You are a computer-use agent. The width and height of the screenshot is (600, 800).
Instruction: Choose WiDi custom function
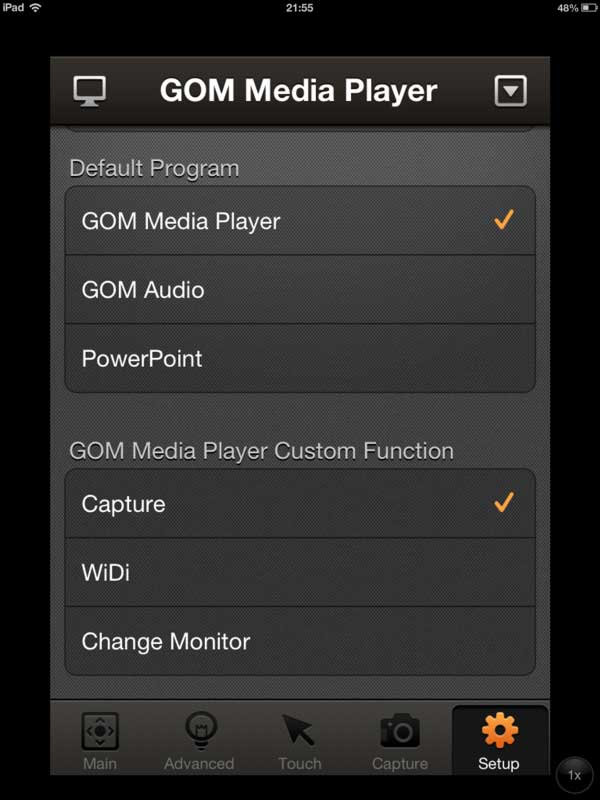pyautogui.click(x=300, y=573)
